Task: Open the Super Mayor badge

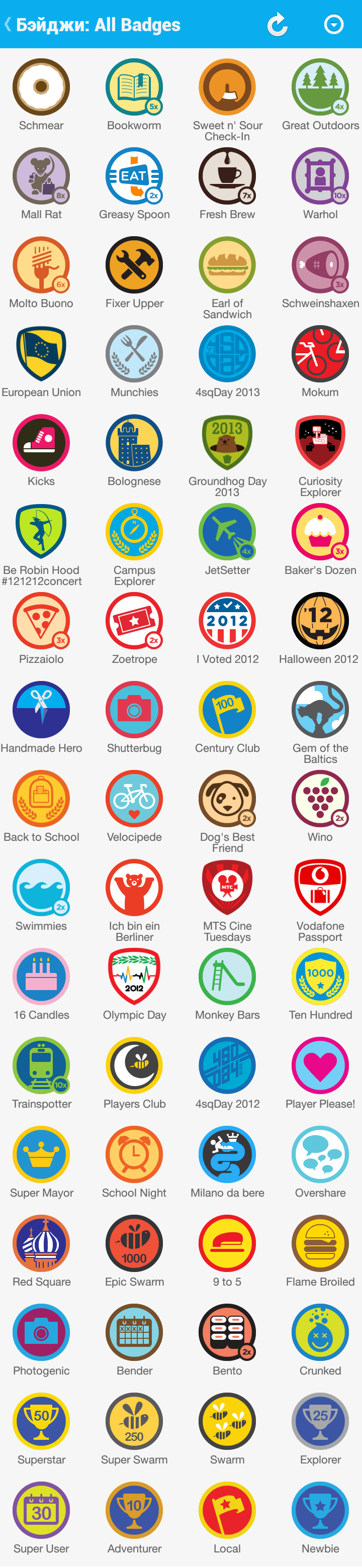Action: (41, 1153)
